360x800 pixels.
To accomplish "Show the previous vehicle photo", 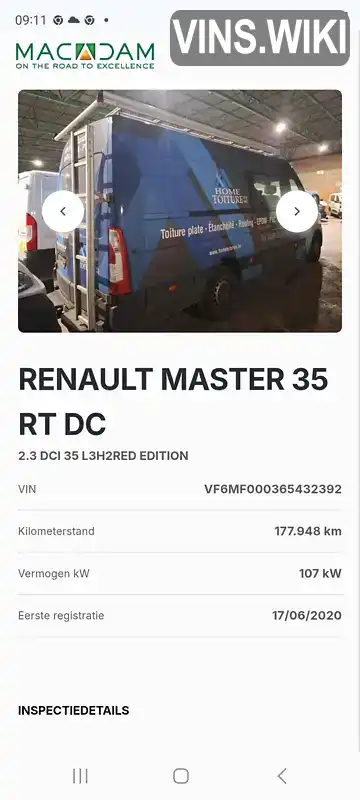I will 63,211.
